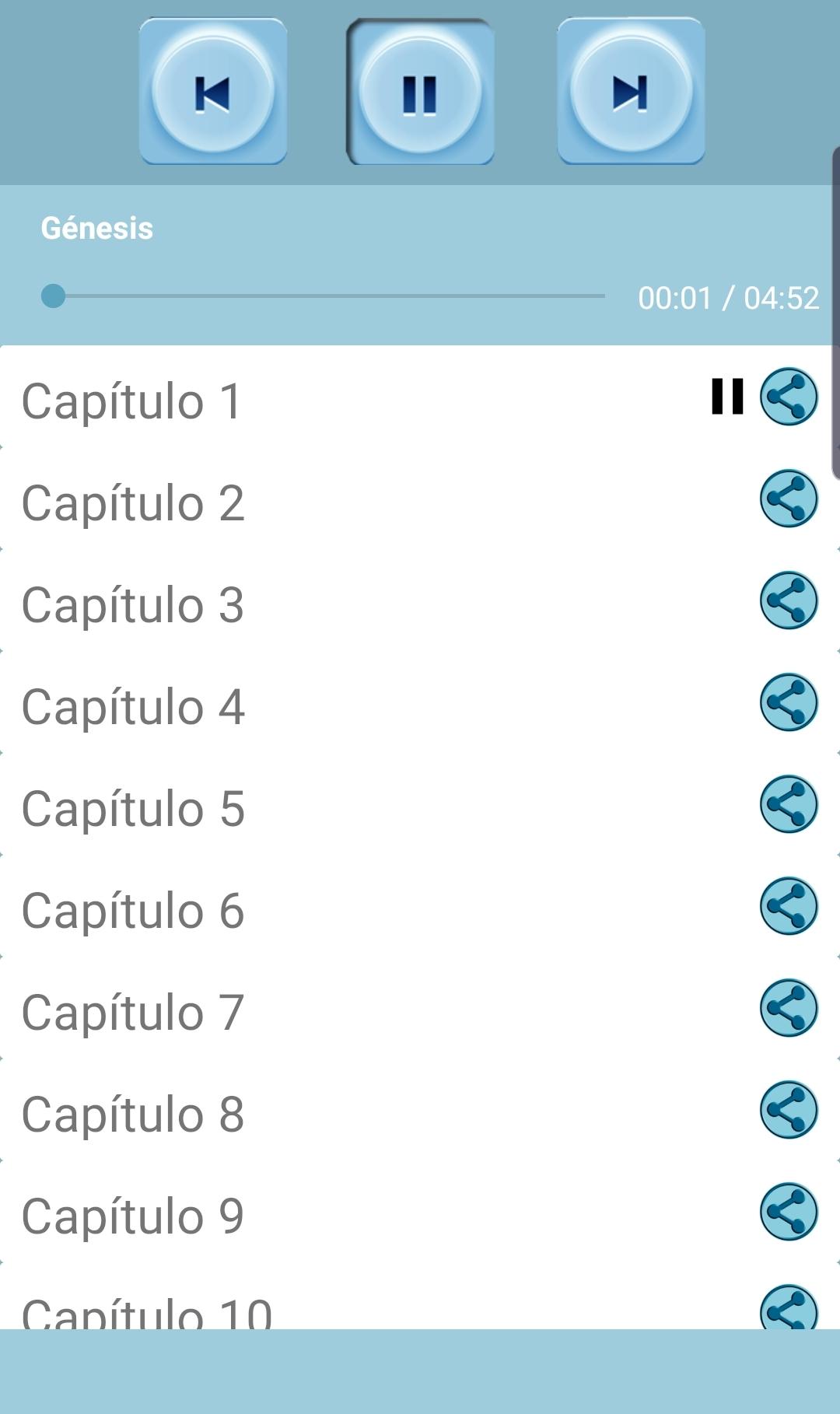Select Capítulo 4 from the list
Viewport: 840px width, 1414px height.
(133, 707)
